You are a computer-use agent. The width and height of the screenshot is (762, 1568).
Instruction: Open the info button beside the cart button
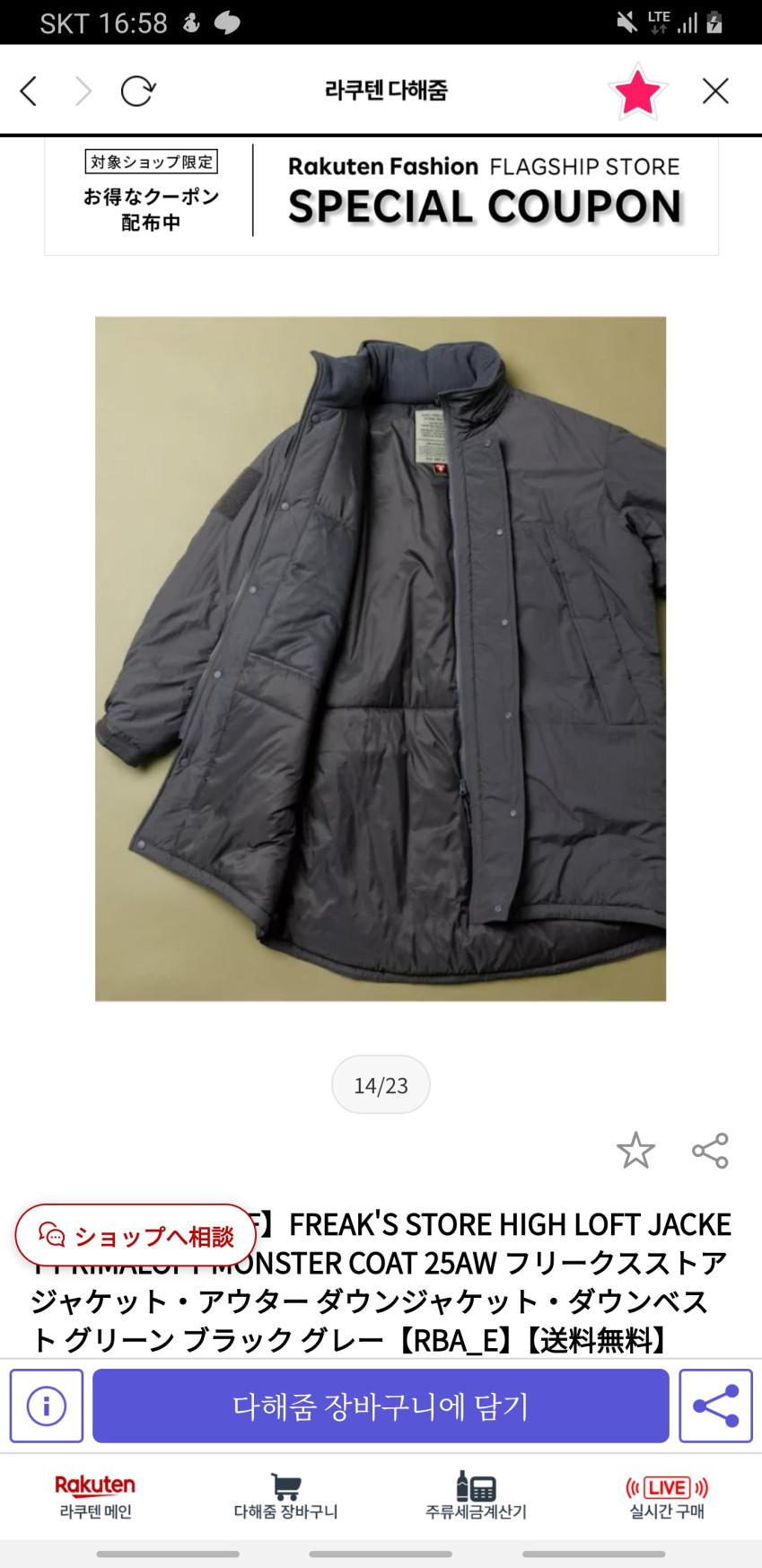click(x=47, y=1406)
